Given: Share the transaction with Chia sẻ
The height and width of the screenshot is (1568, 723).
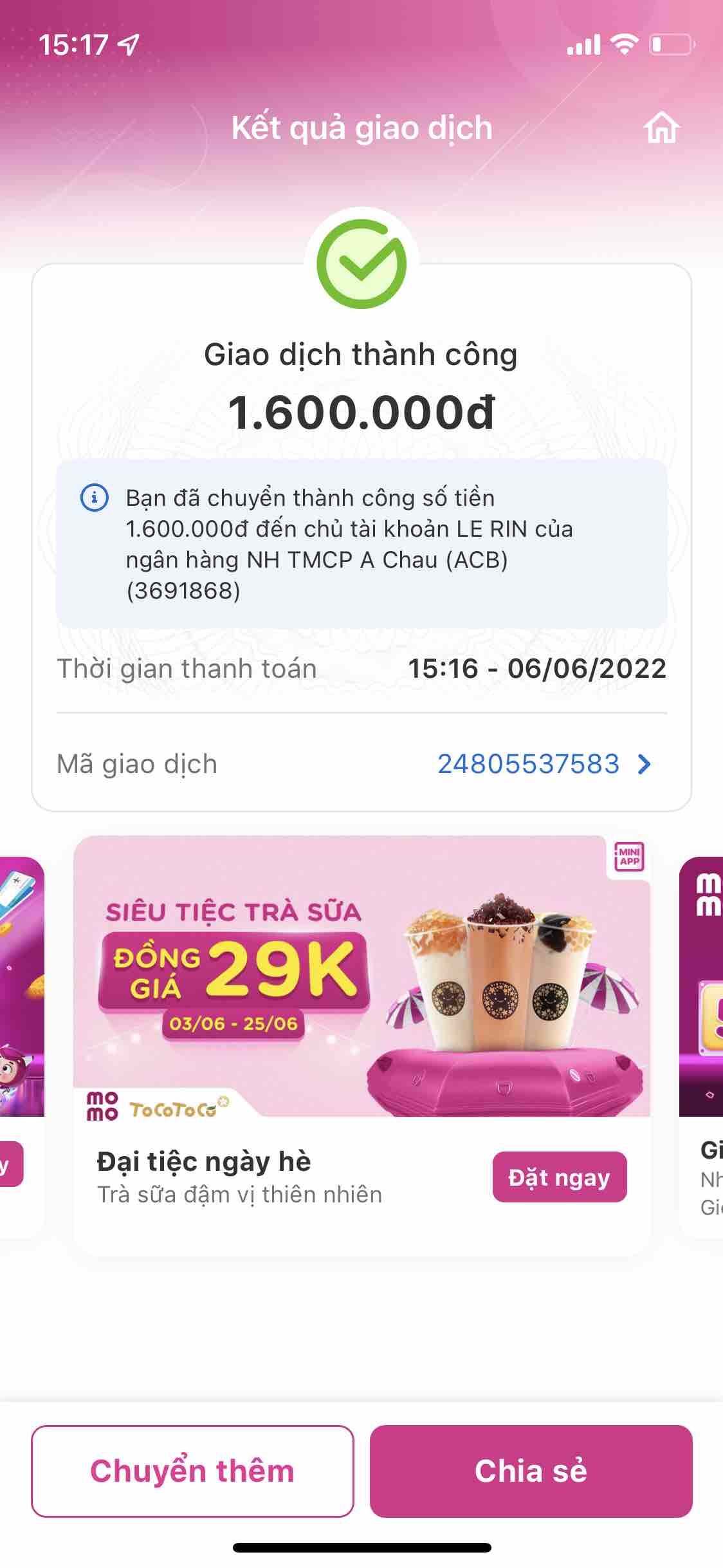Looking at the screenshot, I should 531,1471.
